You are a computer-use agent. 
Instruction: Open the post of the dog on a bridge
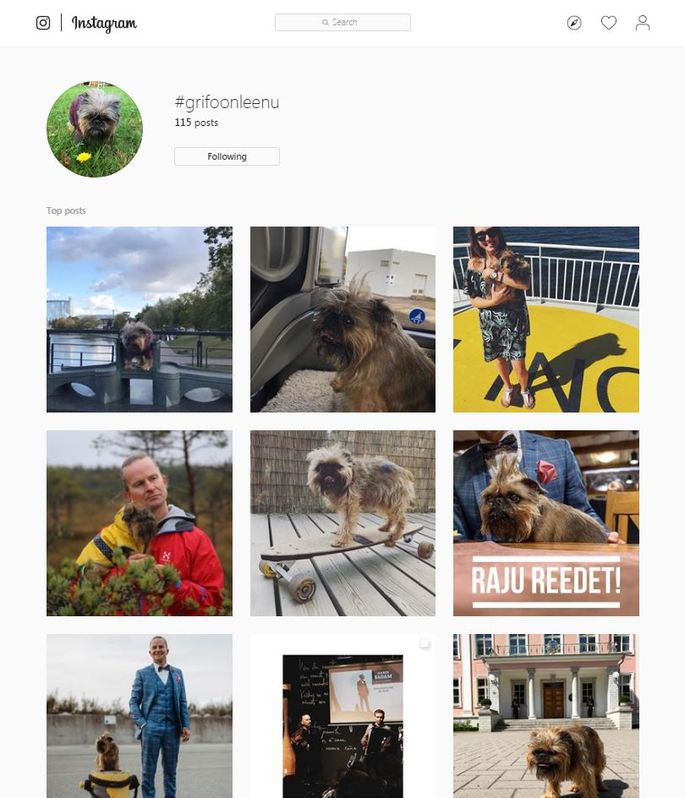coord(139,319)
